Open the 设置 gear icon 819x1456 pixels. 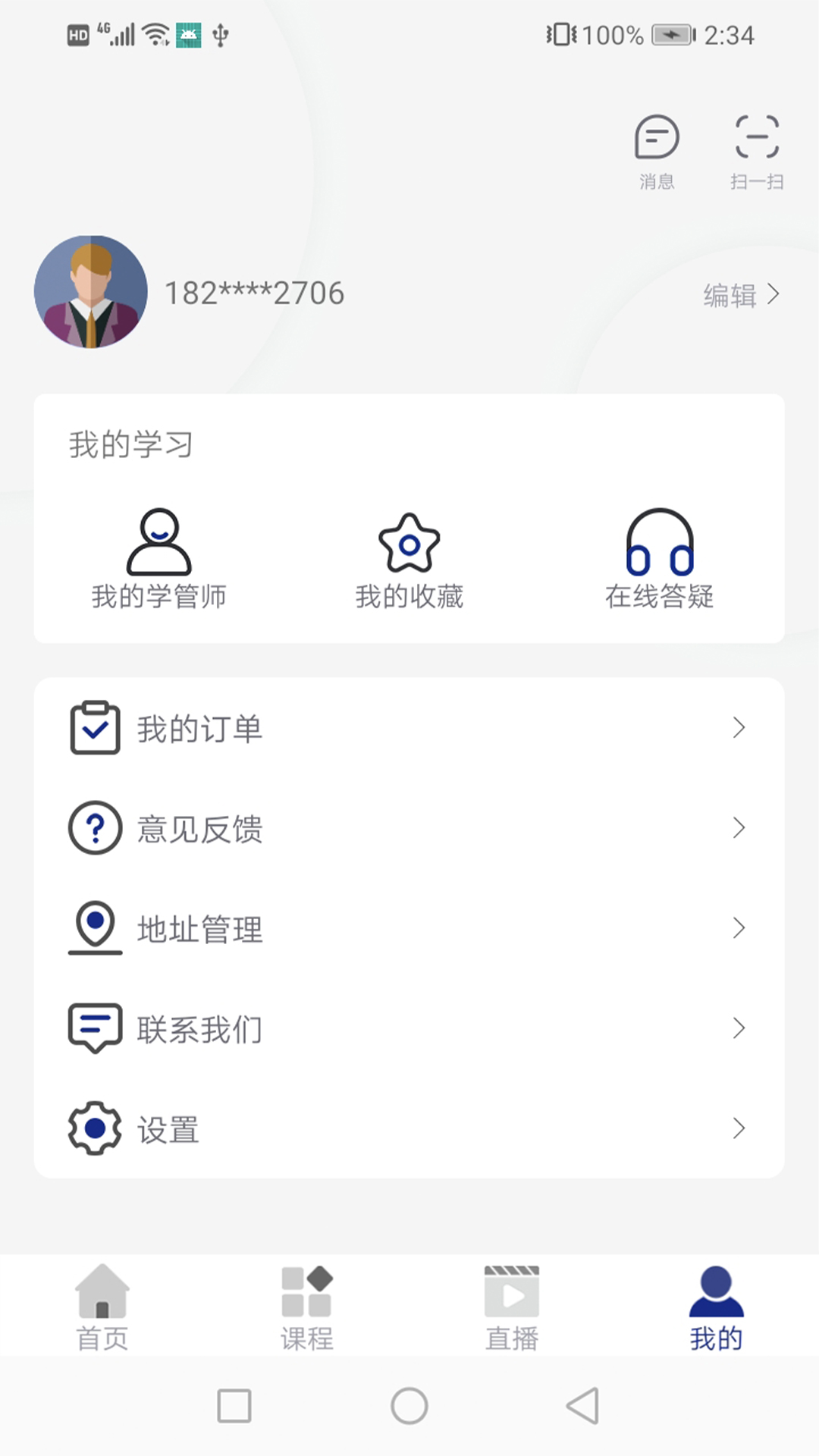[x=94, y=1128]
